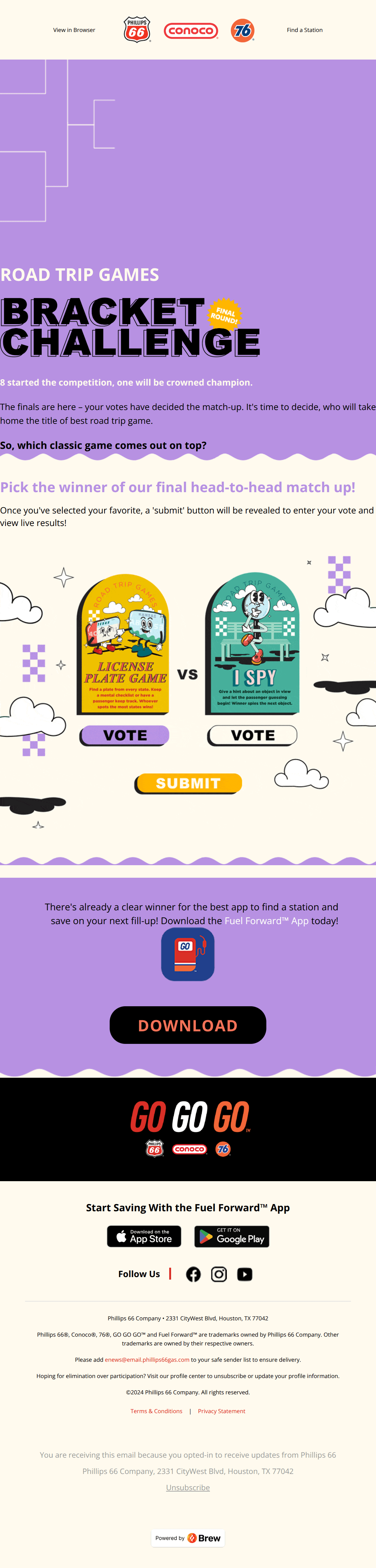Tap the Find a Station link
Screen dimensions: 376x1568
tap(304, 30)
